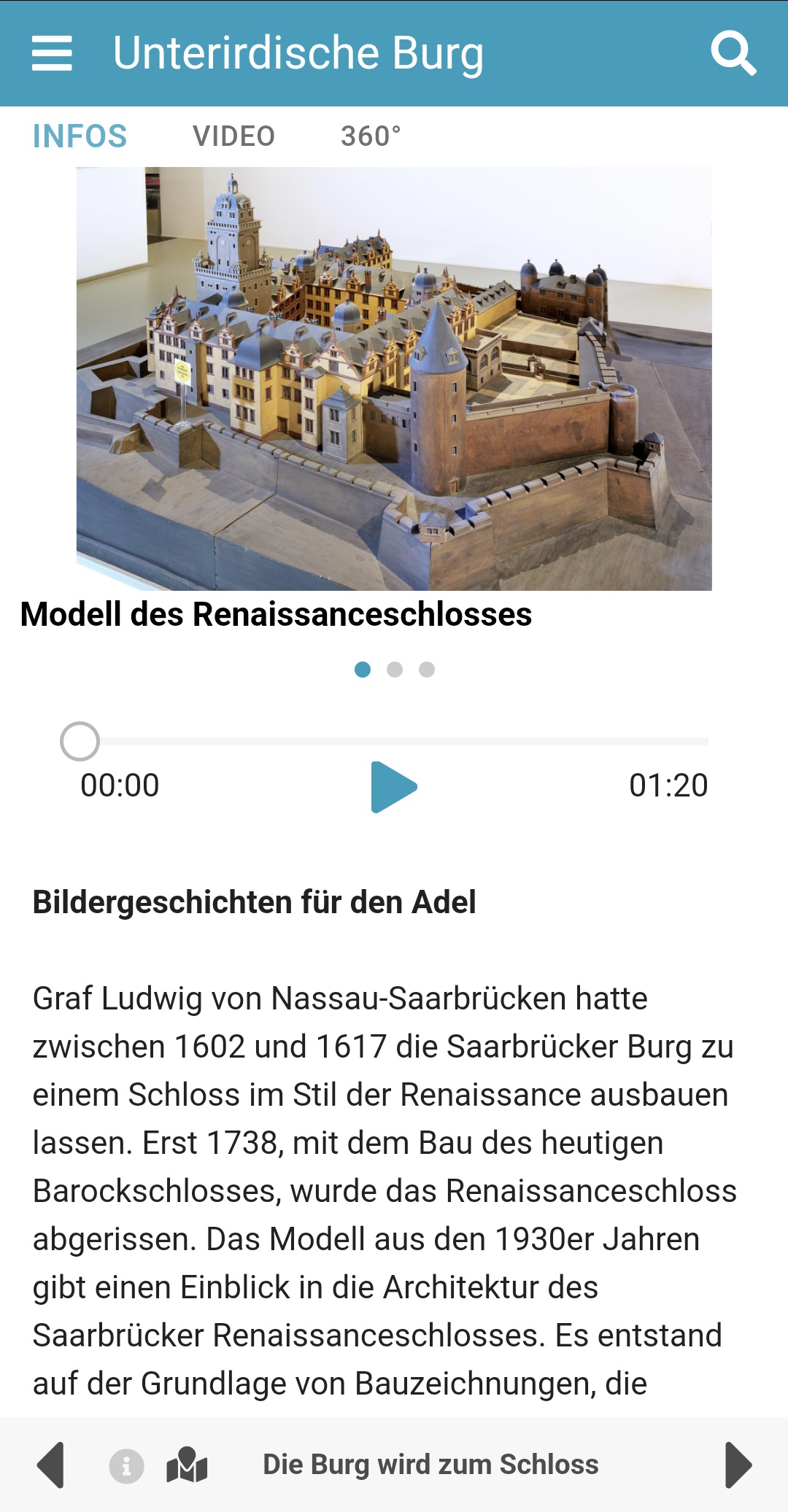Viewport: 788px width, 1512px height.
Task: Switch to the VIDEO tab
Action: click(233, 136)
